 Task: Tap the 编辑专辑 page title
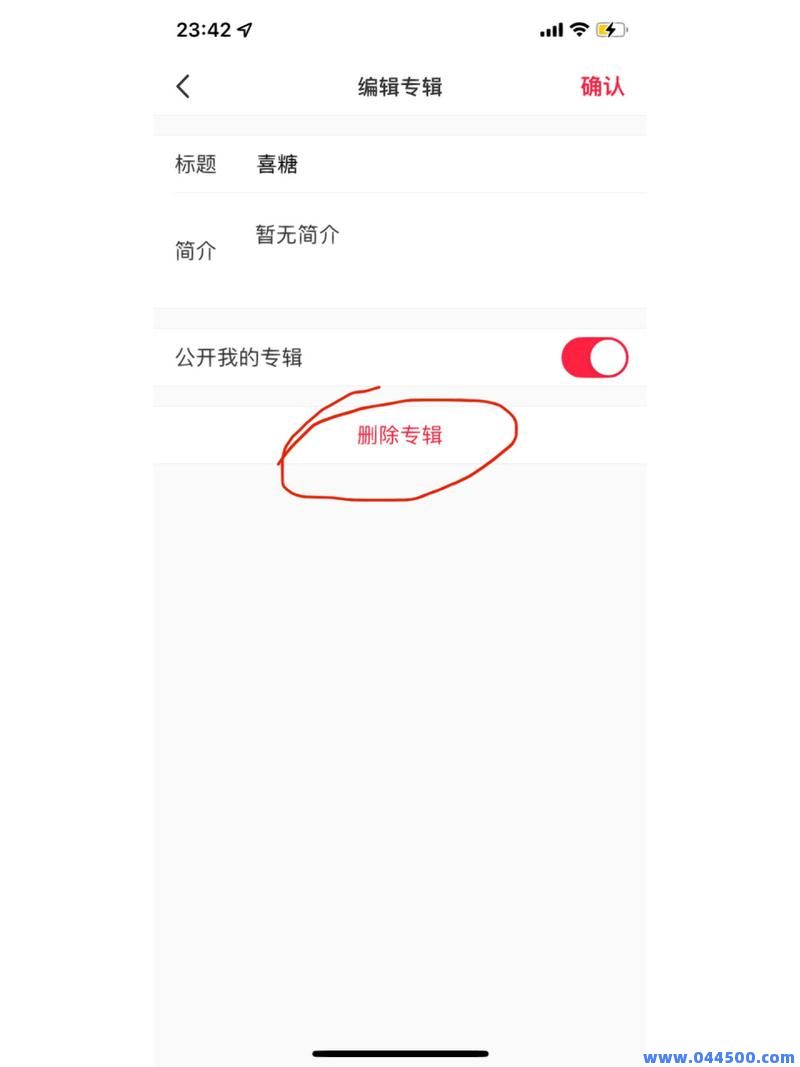[401, 87]
